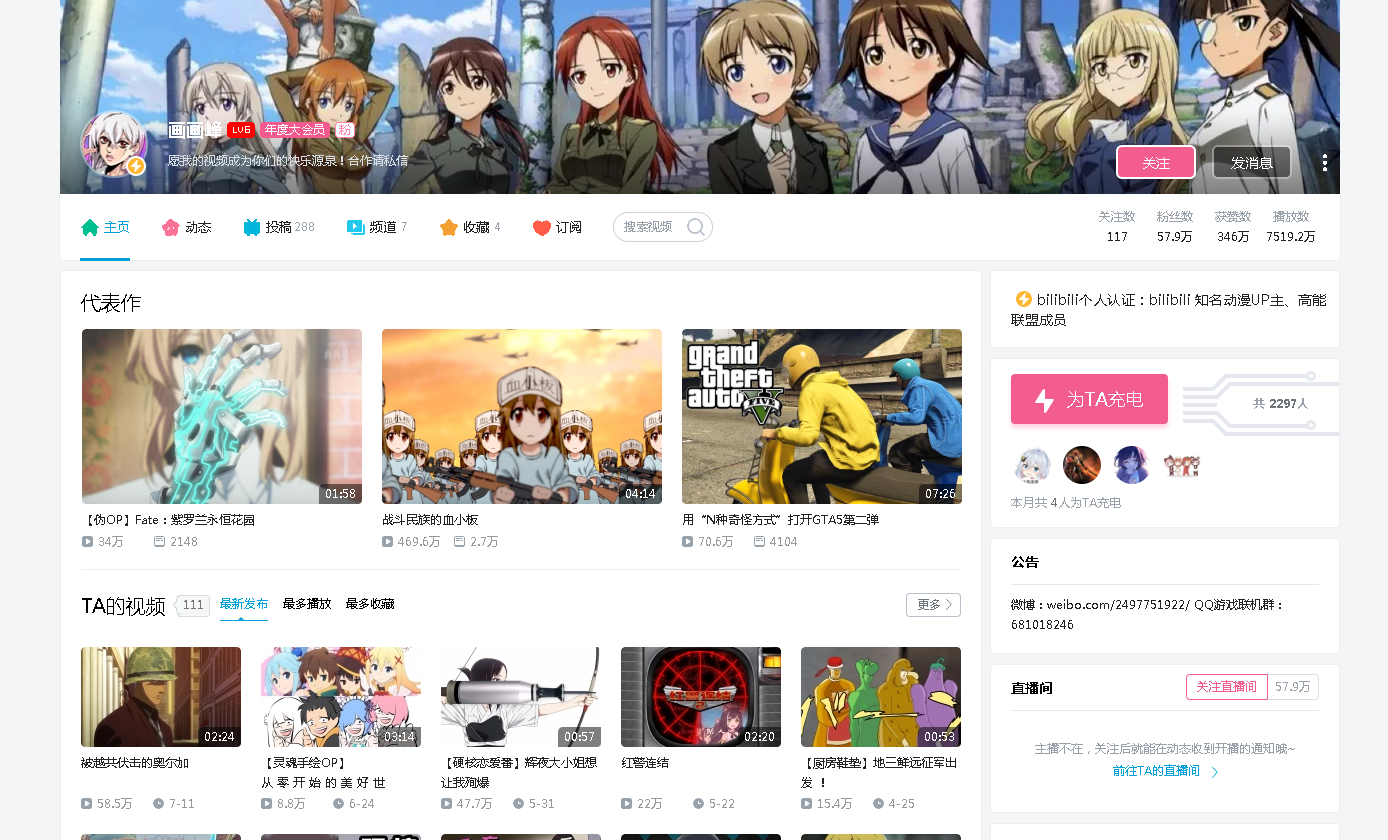Open the three-dot overflow menu
This screenshot has height=840, width=1388.
point(1324,162)
